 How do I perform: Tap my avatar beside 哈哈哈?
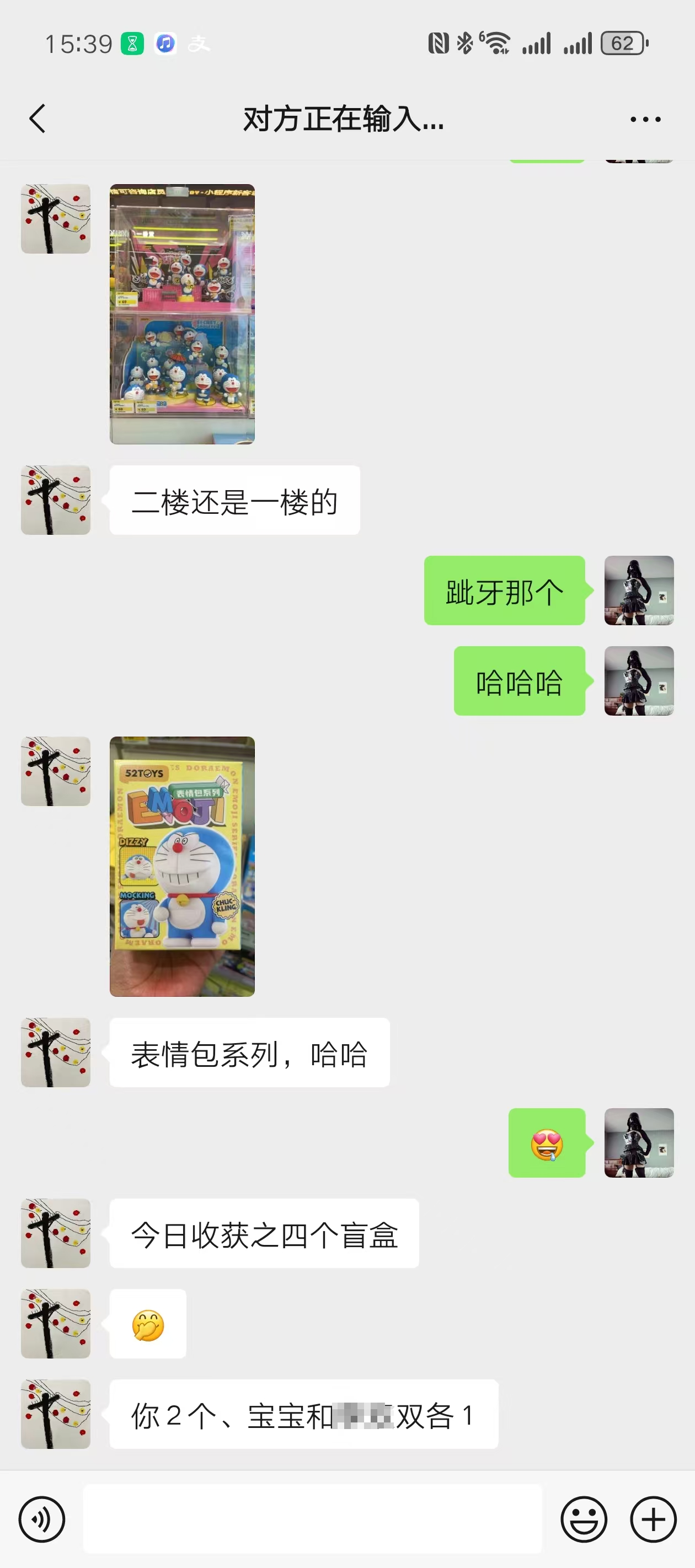(638, 680)
